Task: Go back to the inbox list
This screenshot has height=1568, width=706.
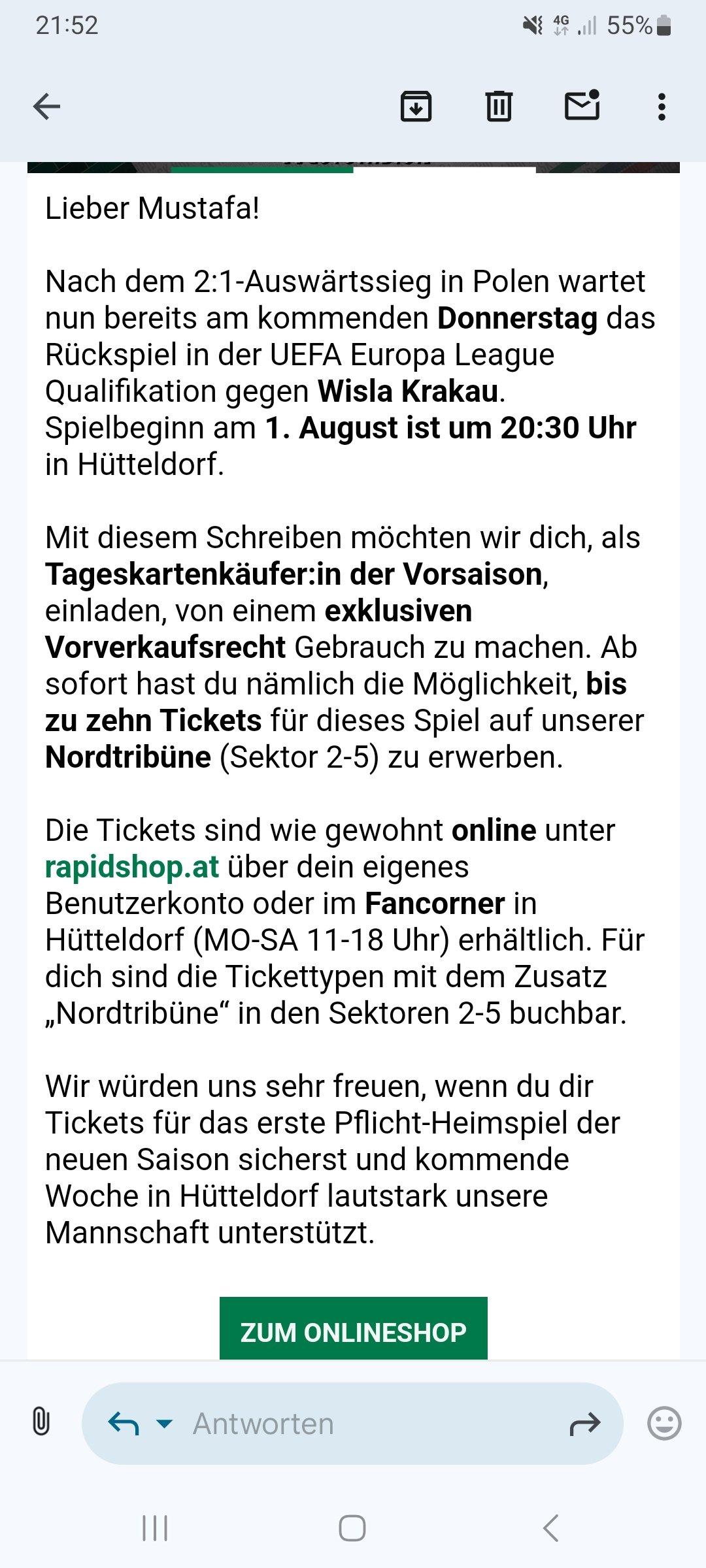Action: coord(46,106)
